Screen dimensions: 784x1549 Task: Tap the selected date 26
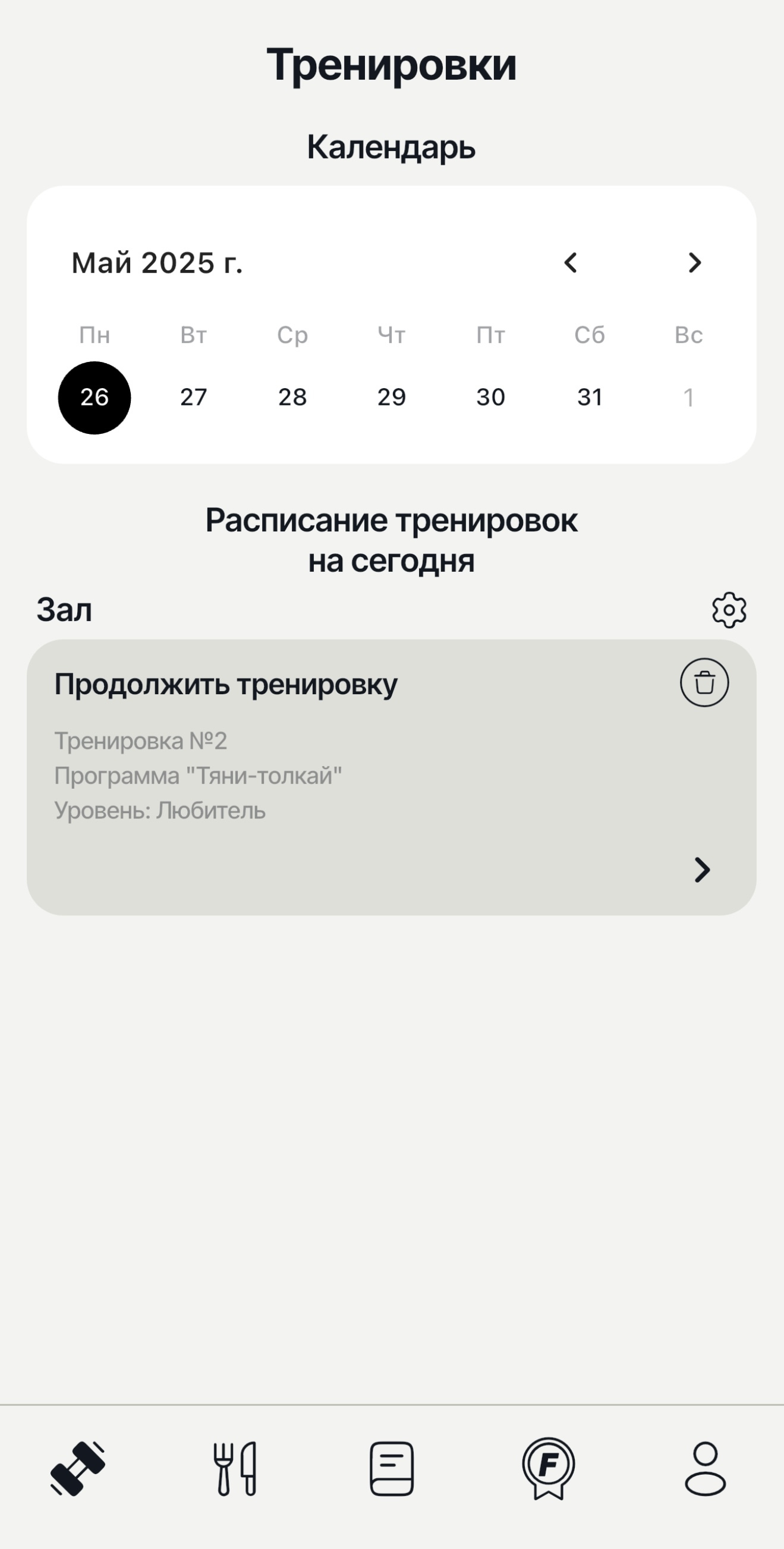pyautogui.click(x=95, y=398)
